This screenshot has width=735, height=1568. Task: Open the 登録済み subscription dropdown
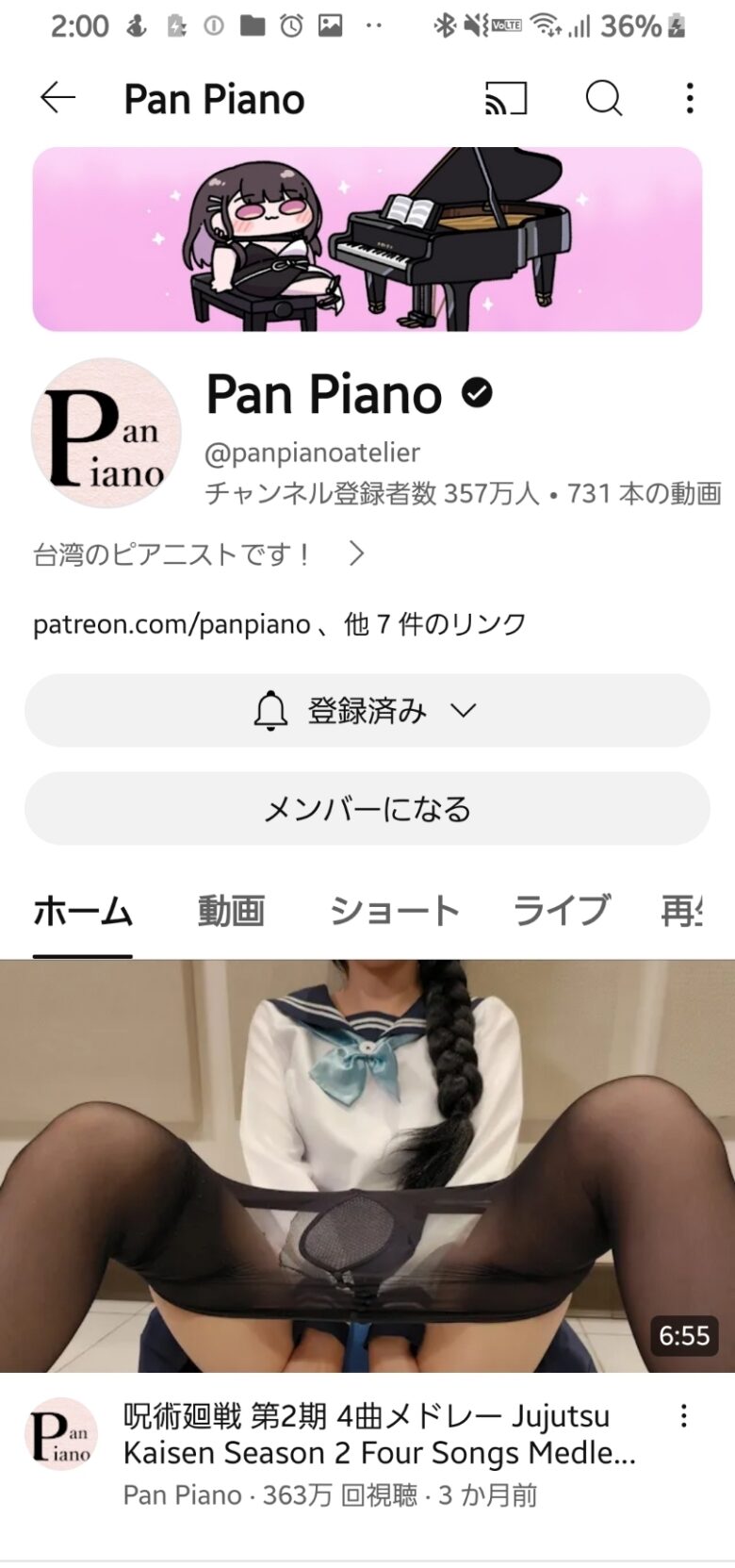(x=367, y=711)
